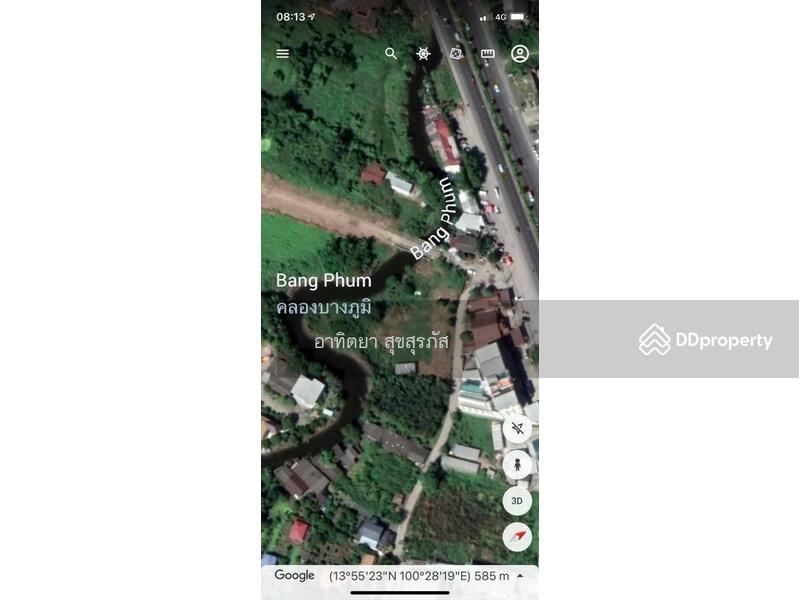Switch to 3D view
The width and height of the screenshot is (800, 600).
click(x=517, y=500)
